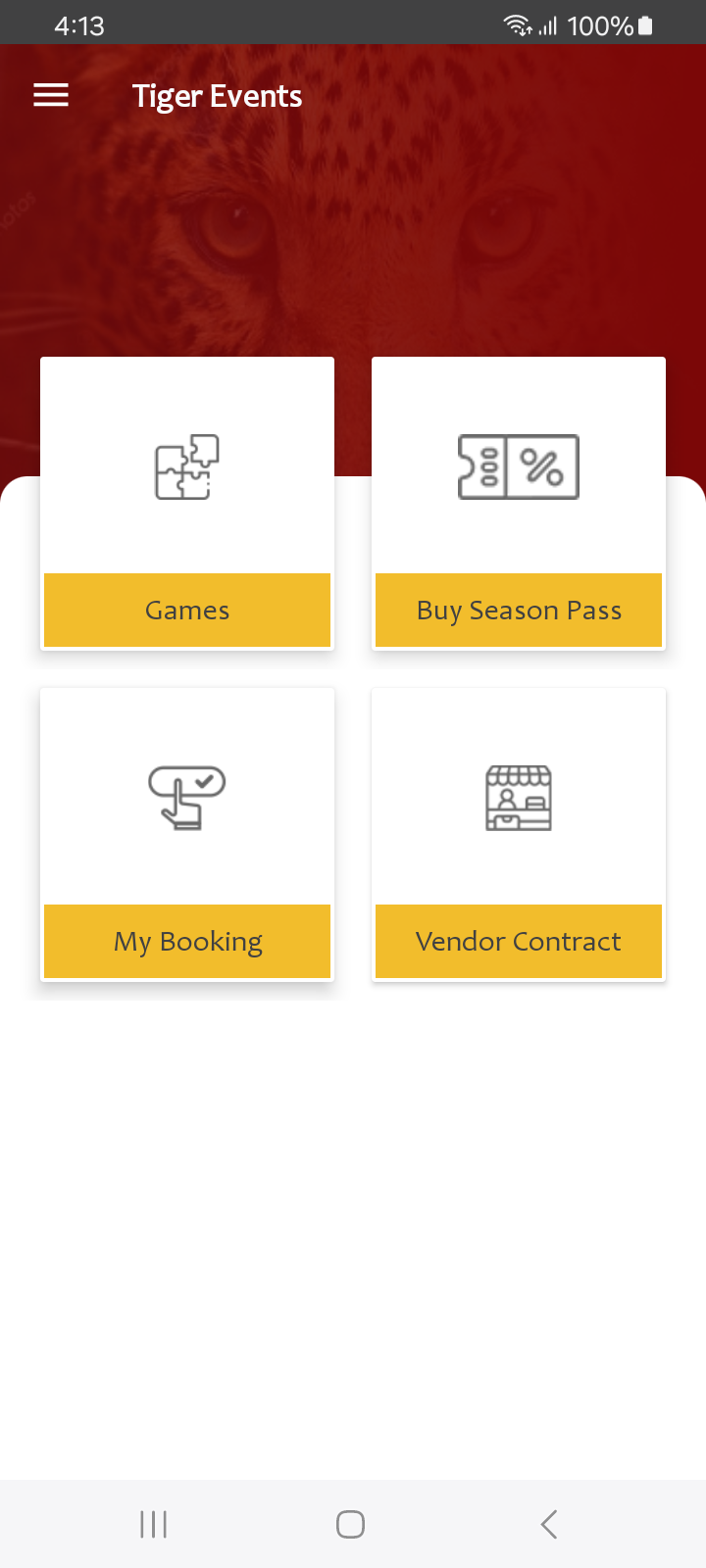Go to the phone's home screen

point(351,1524)
